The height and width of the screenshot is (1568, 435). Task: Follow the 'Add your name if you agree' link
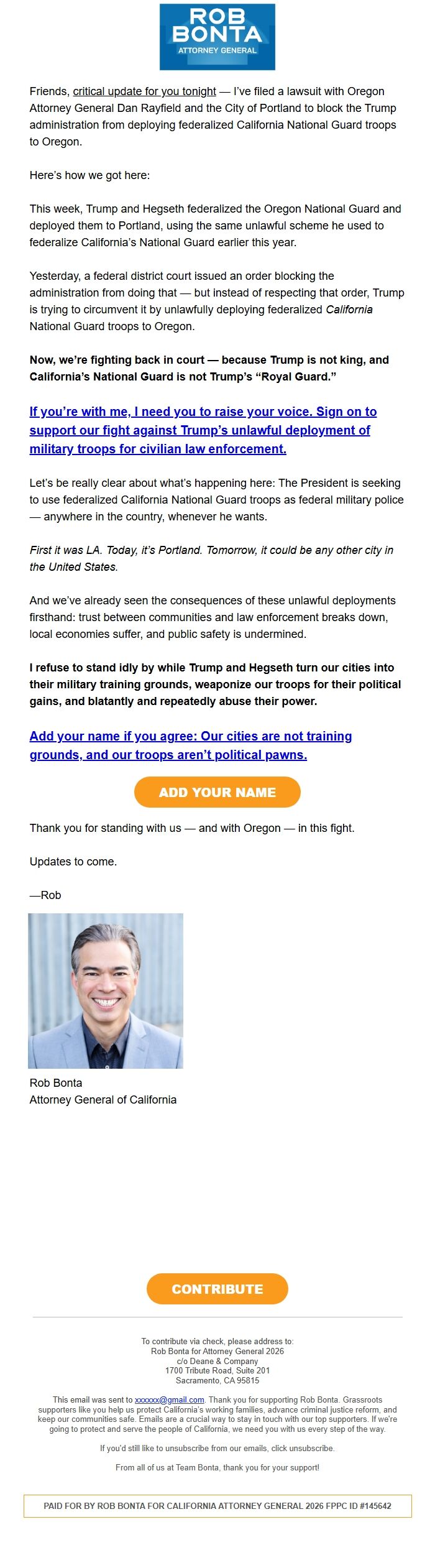click(x=190, y=745)
